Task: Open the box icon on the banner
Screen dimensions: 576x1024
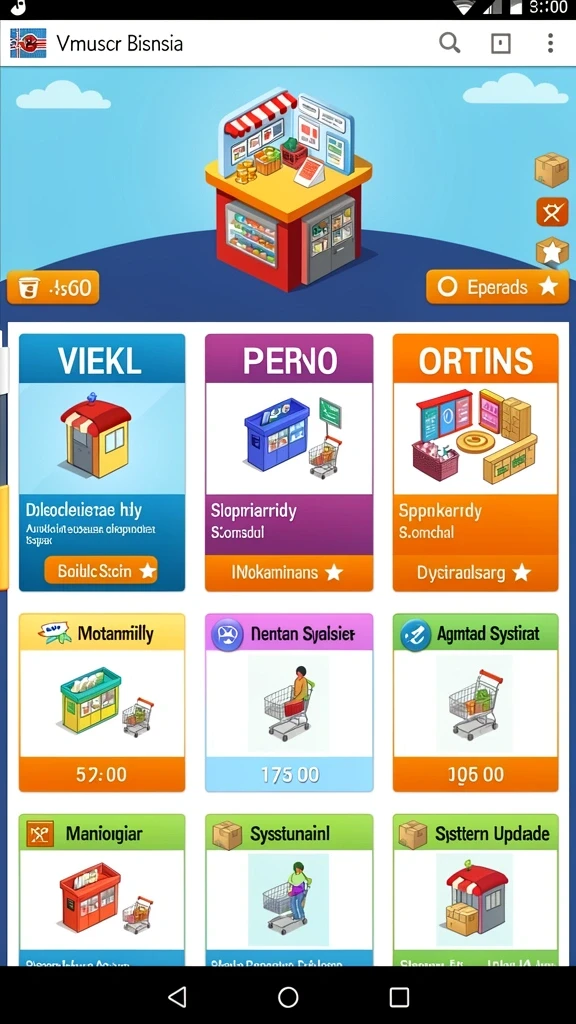Action: coord(552,170)
